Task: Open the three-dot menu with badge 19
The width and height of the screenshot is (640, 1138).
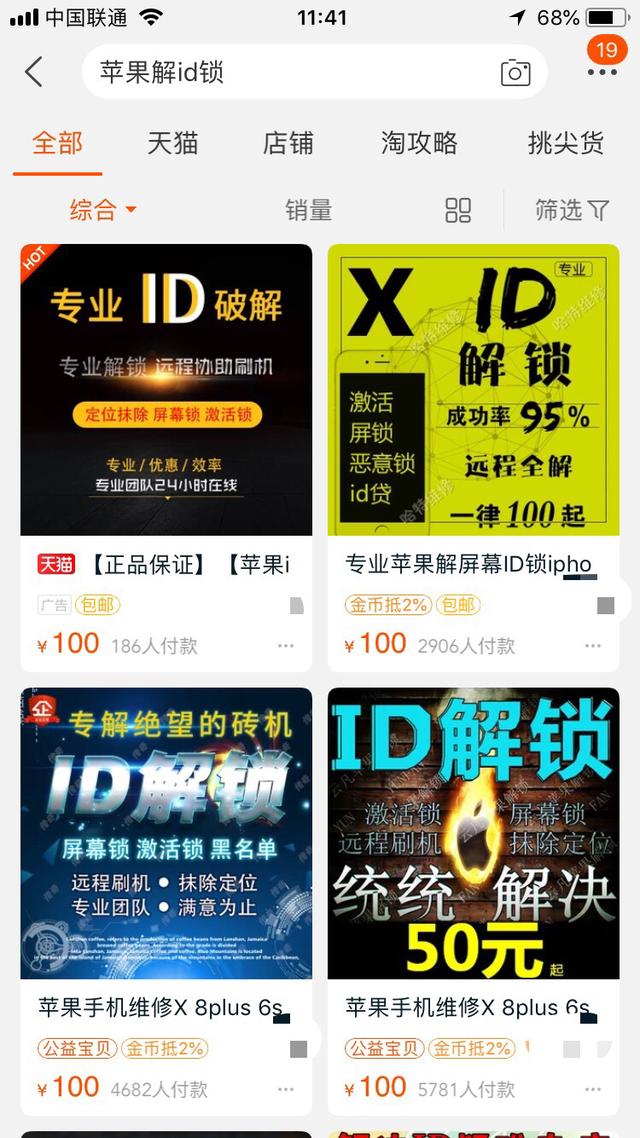Action: (x=602, y=70)
